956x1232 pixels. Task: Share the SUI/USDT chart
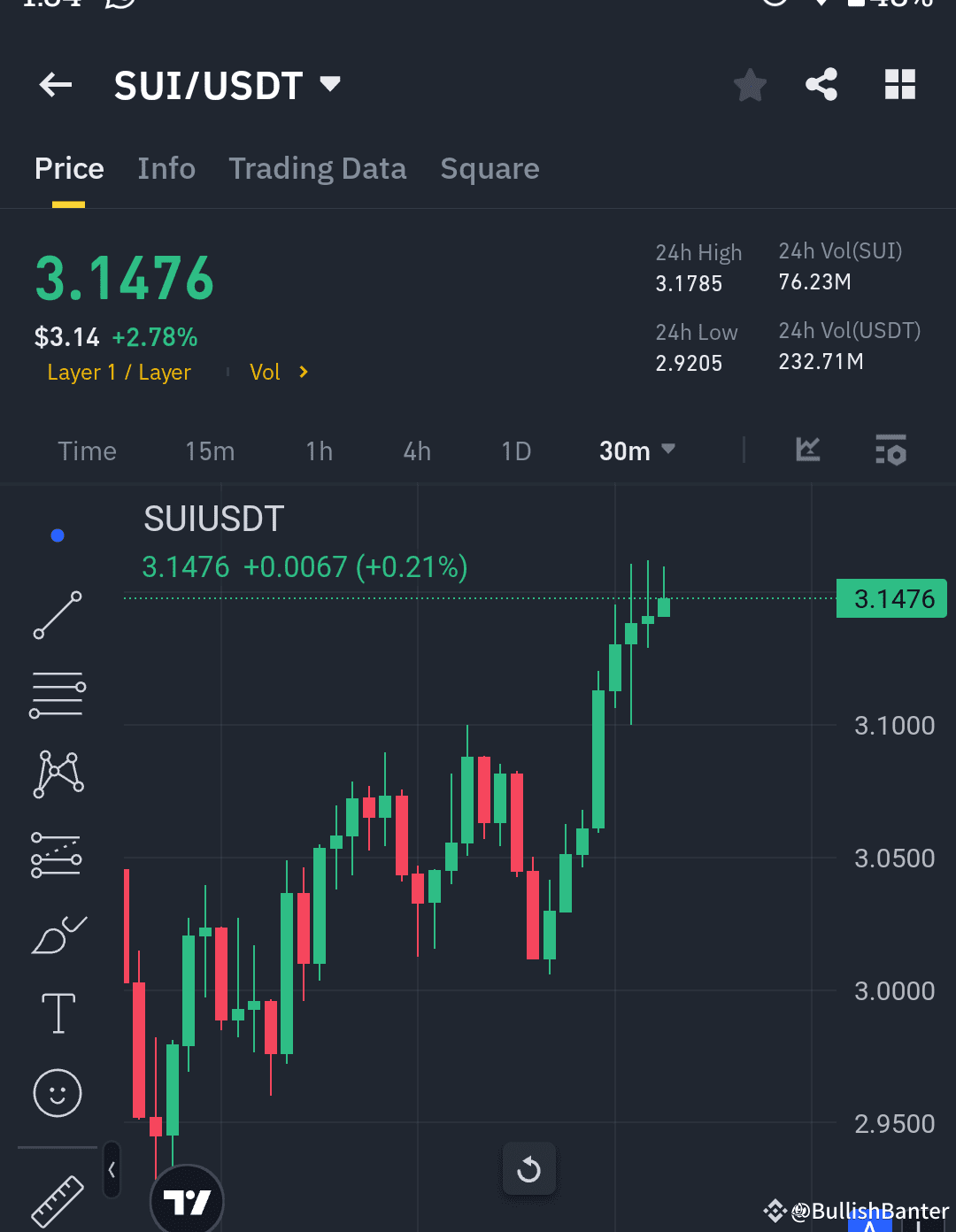[x=821, y=84]
